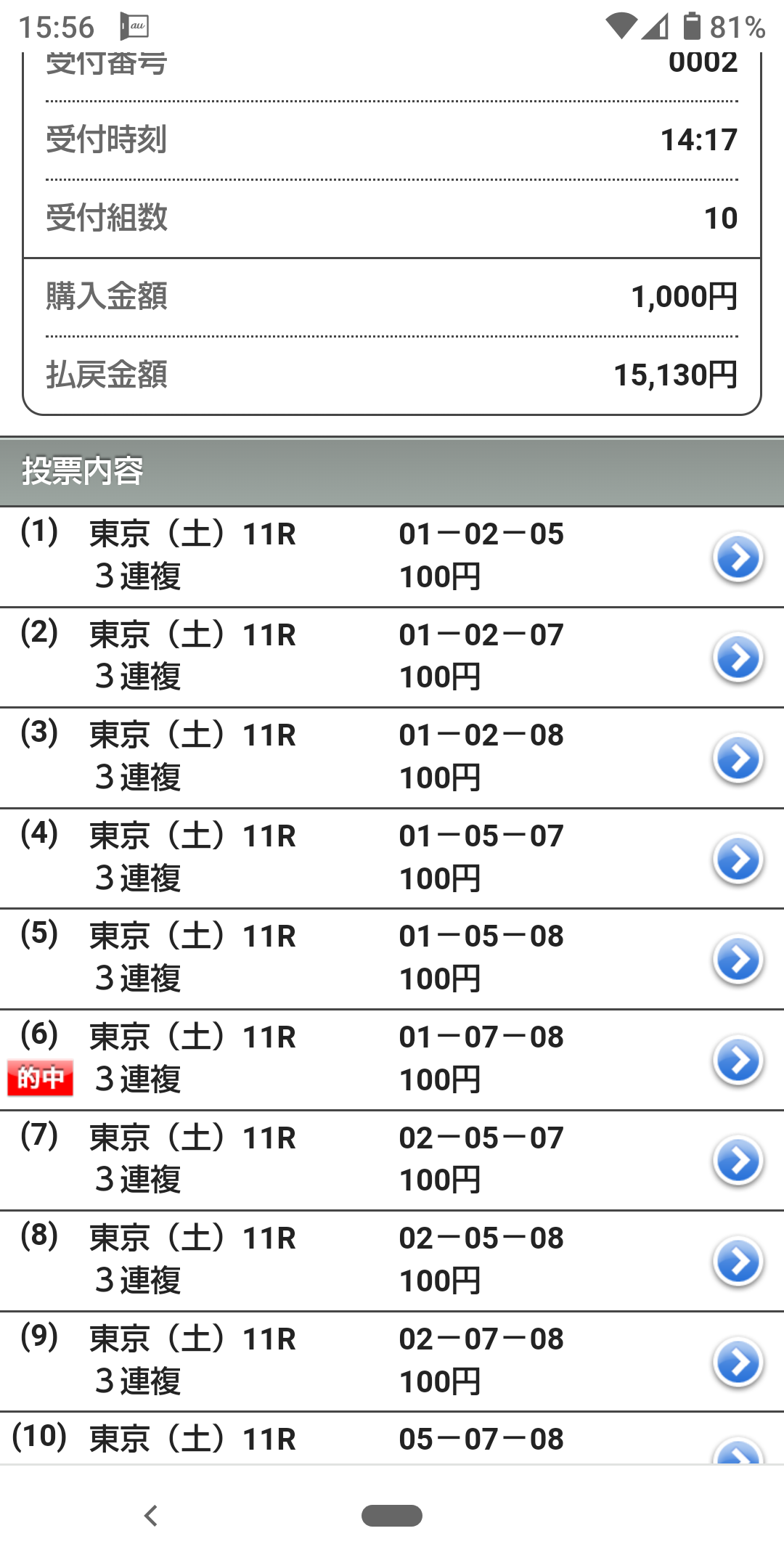Tap the home pill button
This screenshot has width=784, height=1568.
(x=392, y=1516)
